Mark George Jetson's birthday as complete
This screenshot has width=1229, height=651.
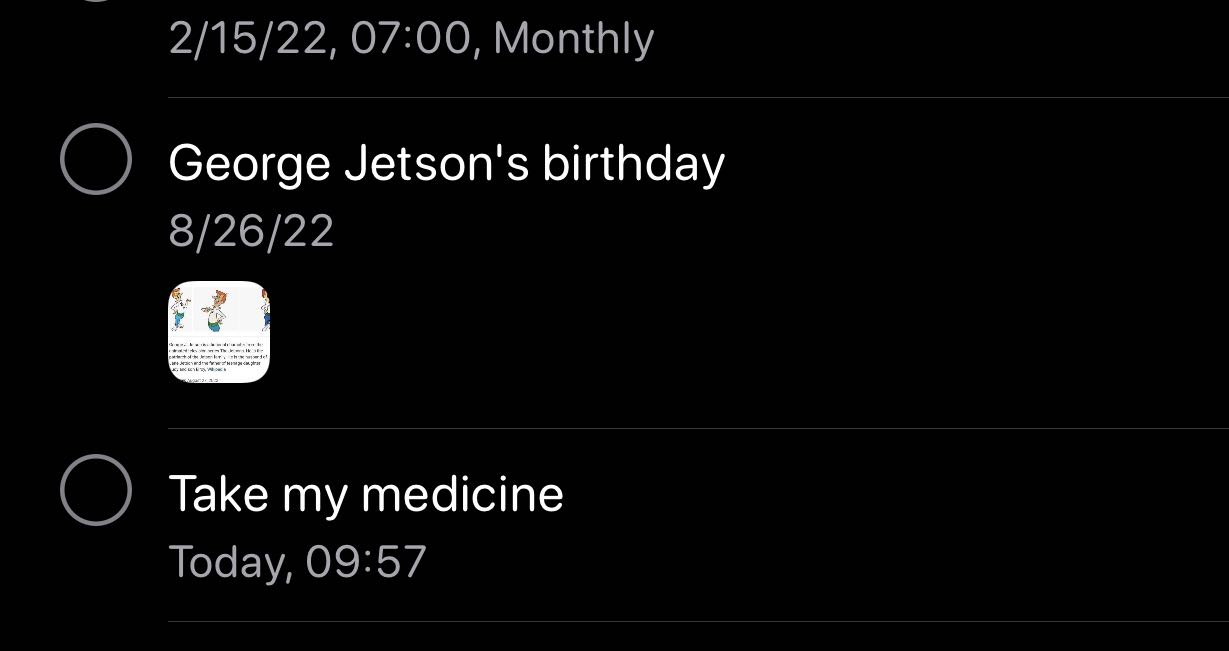[x=96, y=159]
